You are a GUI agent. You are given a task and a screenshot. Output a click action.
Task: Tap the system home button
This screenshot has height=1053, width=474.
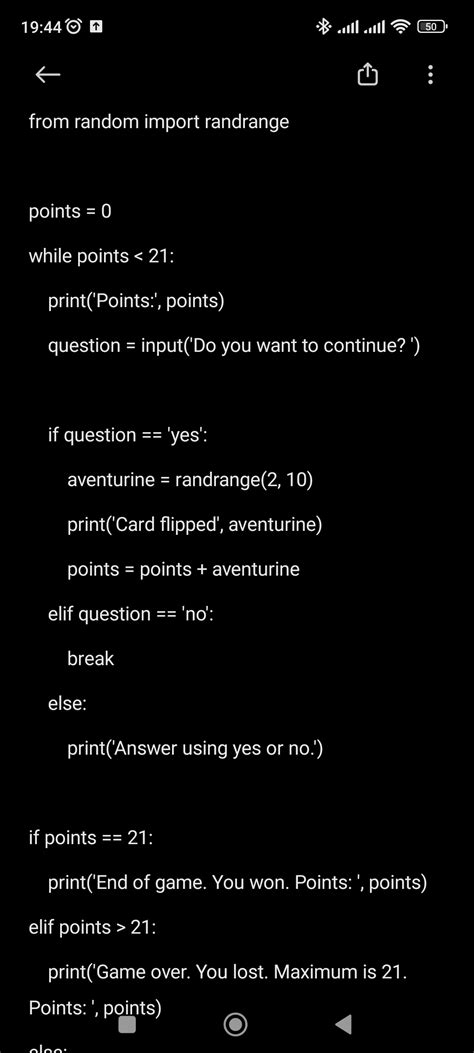point(236,1024)
